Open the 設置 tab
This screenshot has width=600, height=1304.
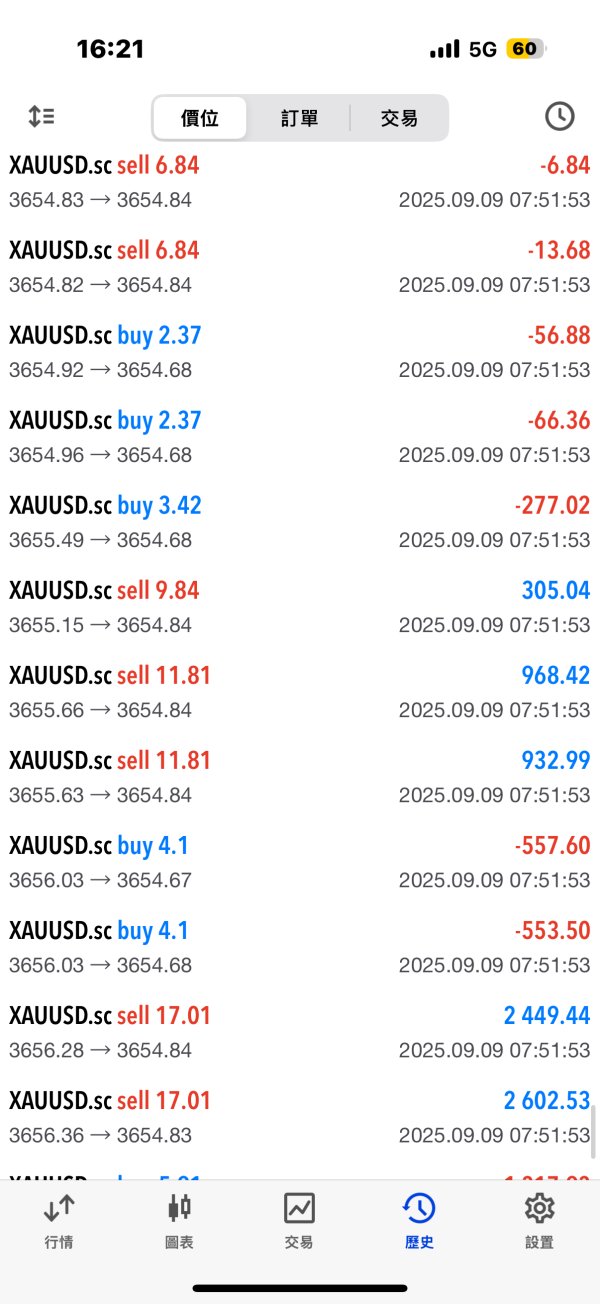click(x=539, y=1221)
